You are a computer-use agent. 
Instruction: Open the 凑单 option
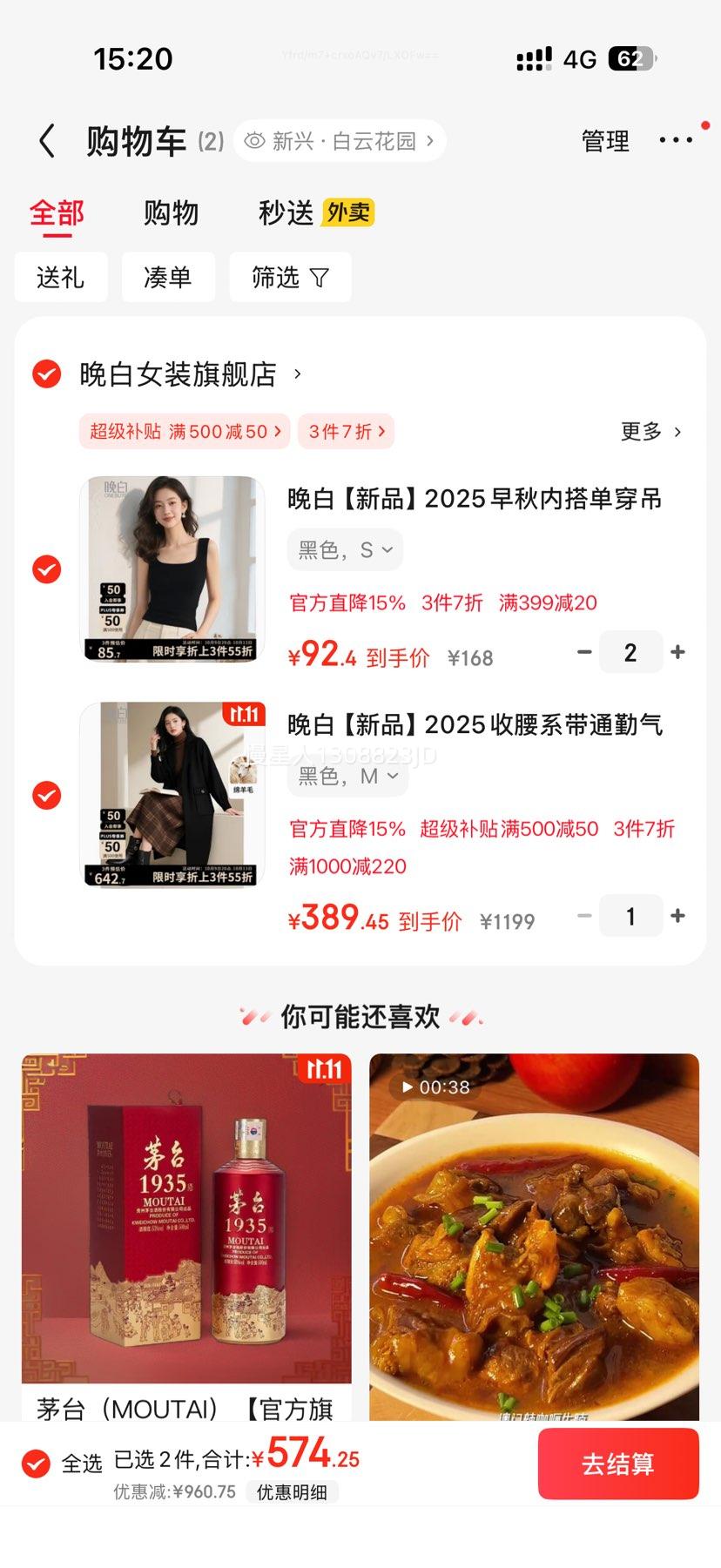pyautogui.click(x=167, y=278)
